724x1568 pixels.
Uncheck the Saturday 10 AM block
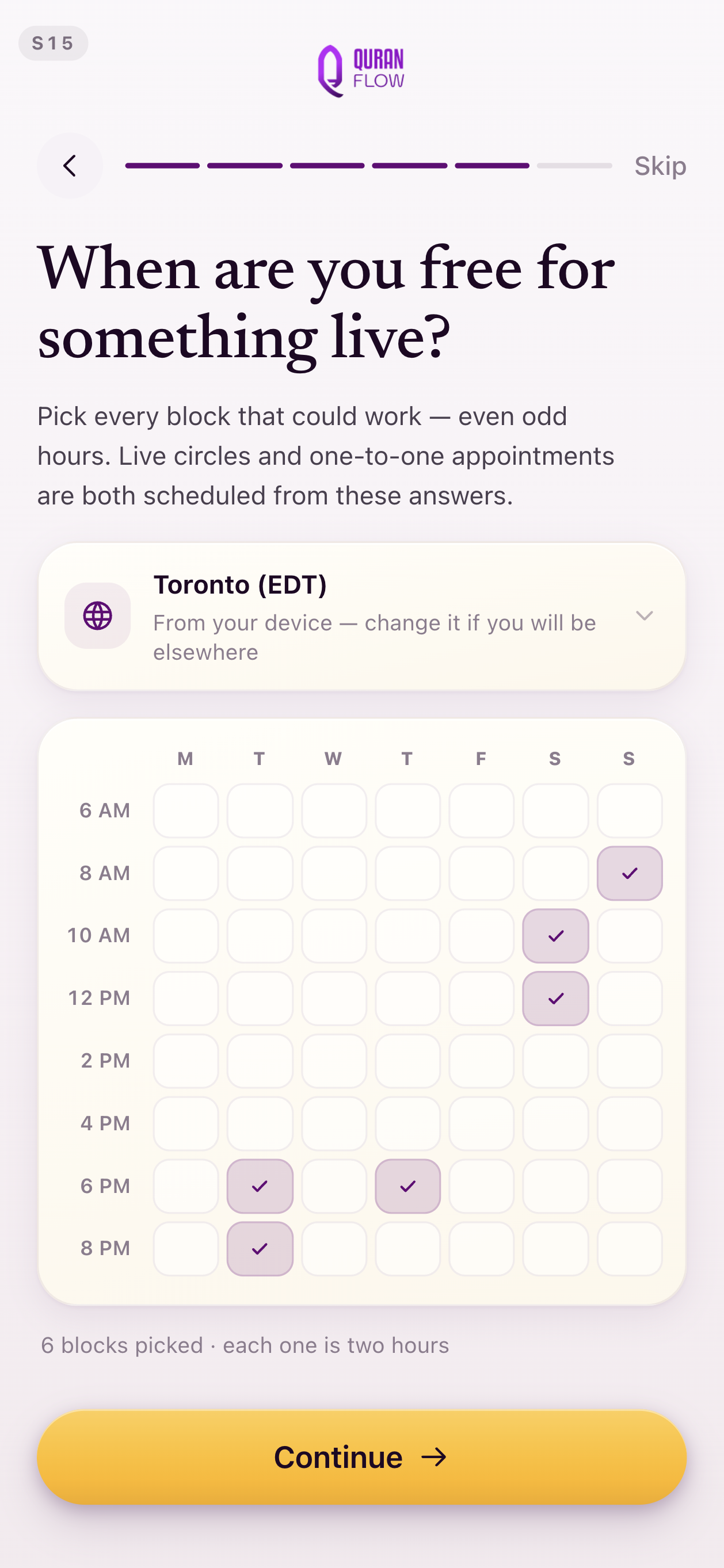pyautogui.click(x=555, y=935)
